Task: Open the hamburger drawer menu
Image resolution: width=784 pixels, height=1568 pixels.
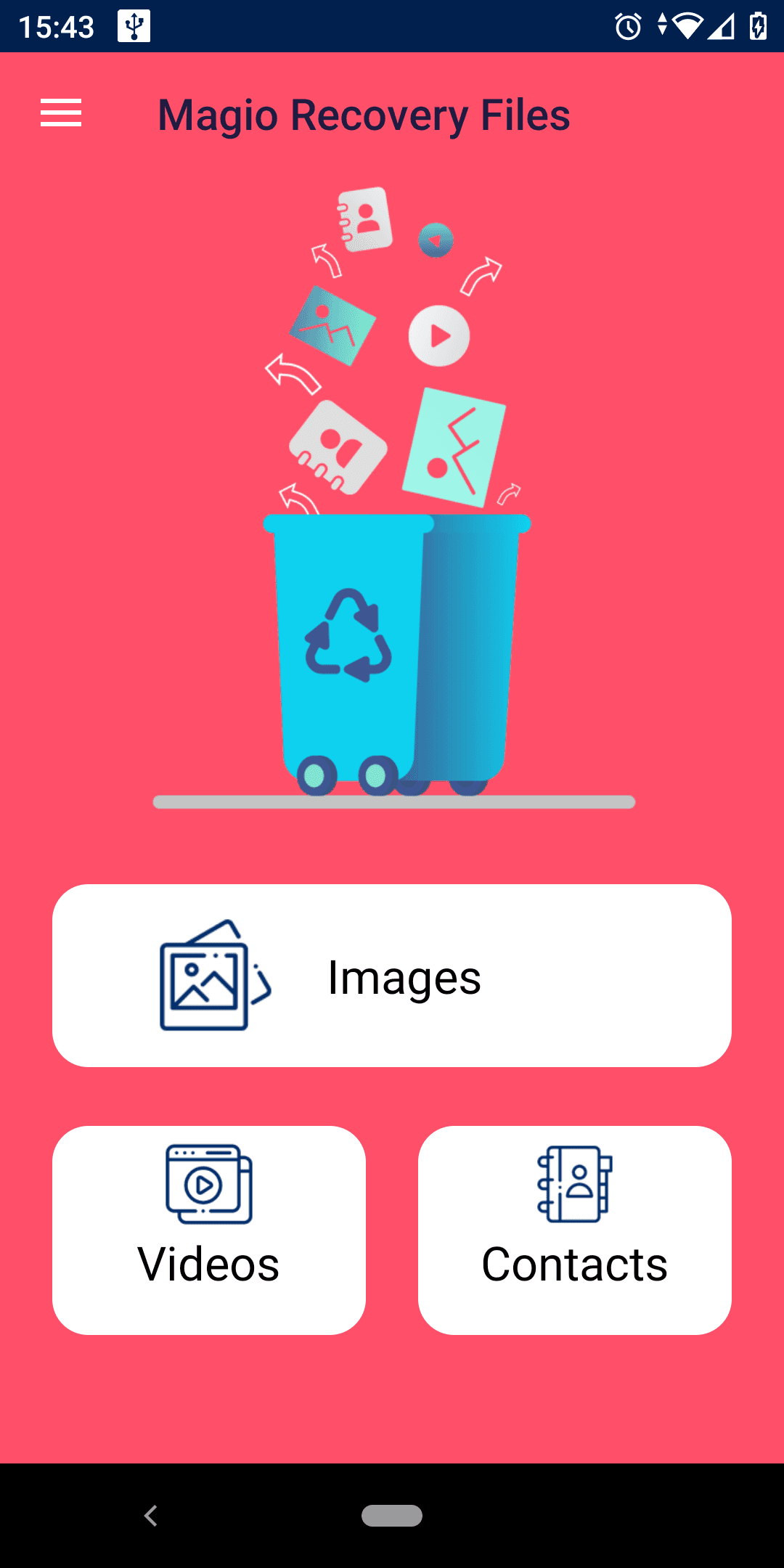Action: point(61,113)
